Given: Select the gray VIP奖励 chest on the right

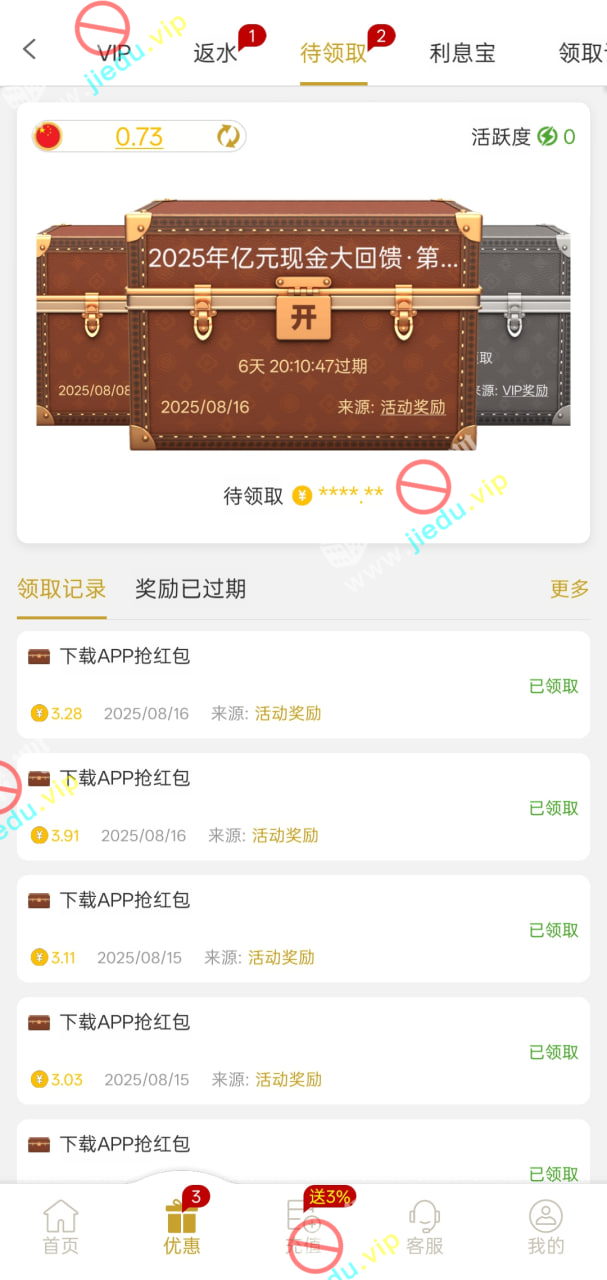Looking at the screenshot, I should click(x=526, y=330).
